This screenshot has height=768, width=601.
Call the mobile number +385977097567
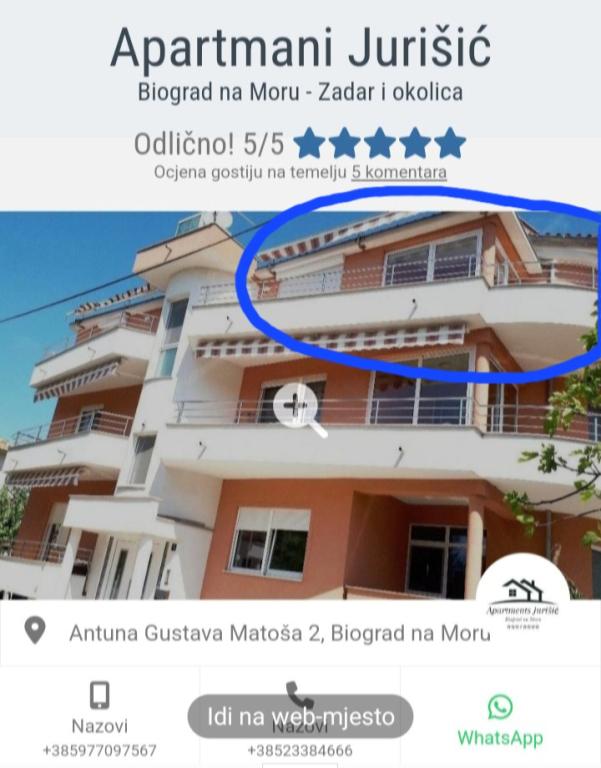(99, 718)
